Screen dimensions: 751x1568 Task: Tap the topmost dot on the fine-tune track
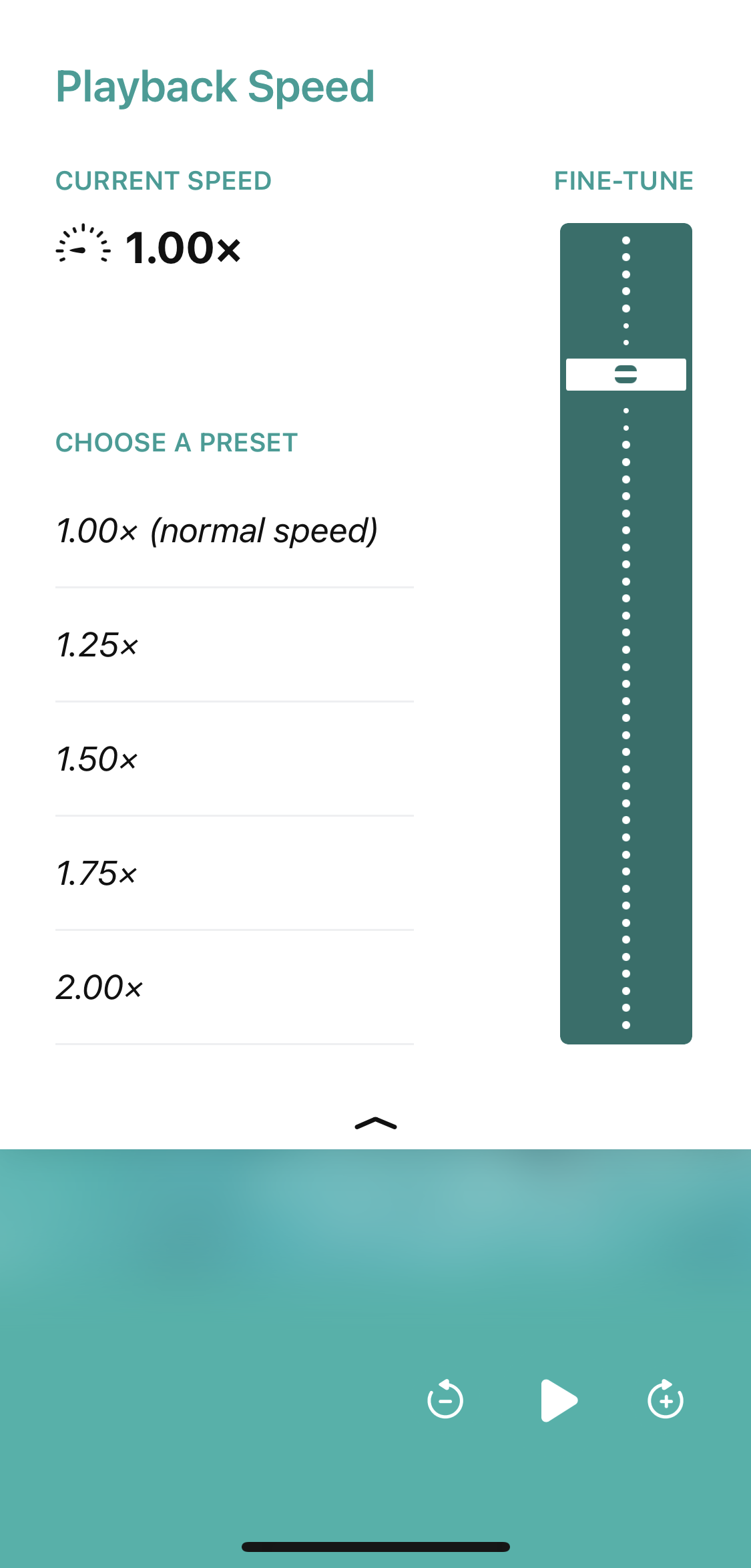[625, 240]
